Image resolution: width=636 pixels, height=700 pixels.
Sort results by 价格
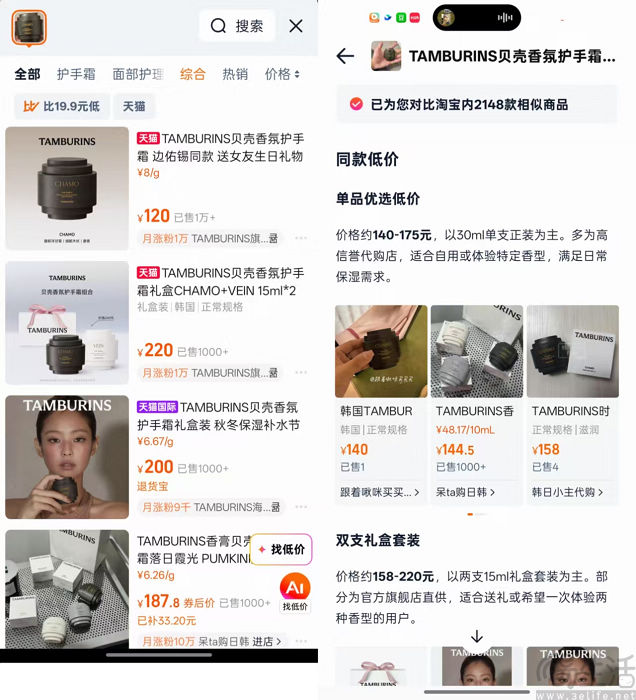pos(281,74)
